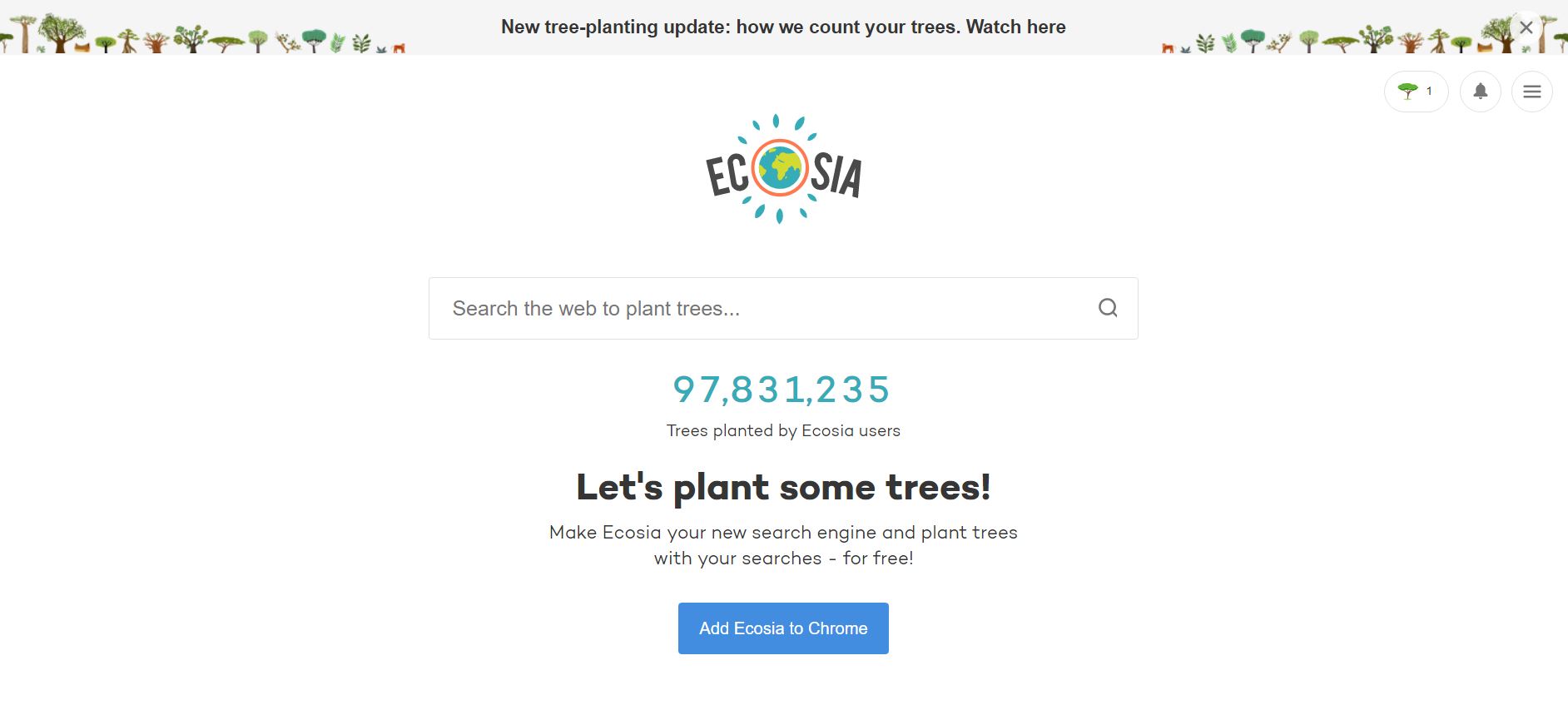Dismiss the tree-planting update banner
This screenshot has width=1568, height=705.
(x=1526, y=27)
